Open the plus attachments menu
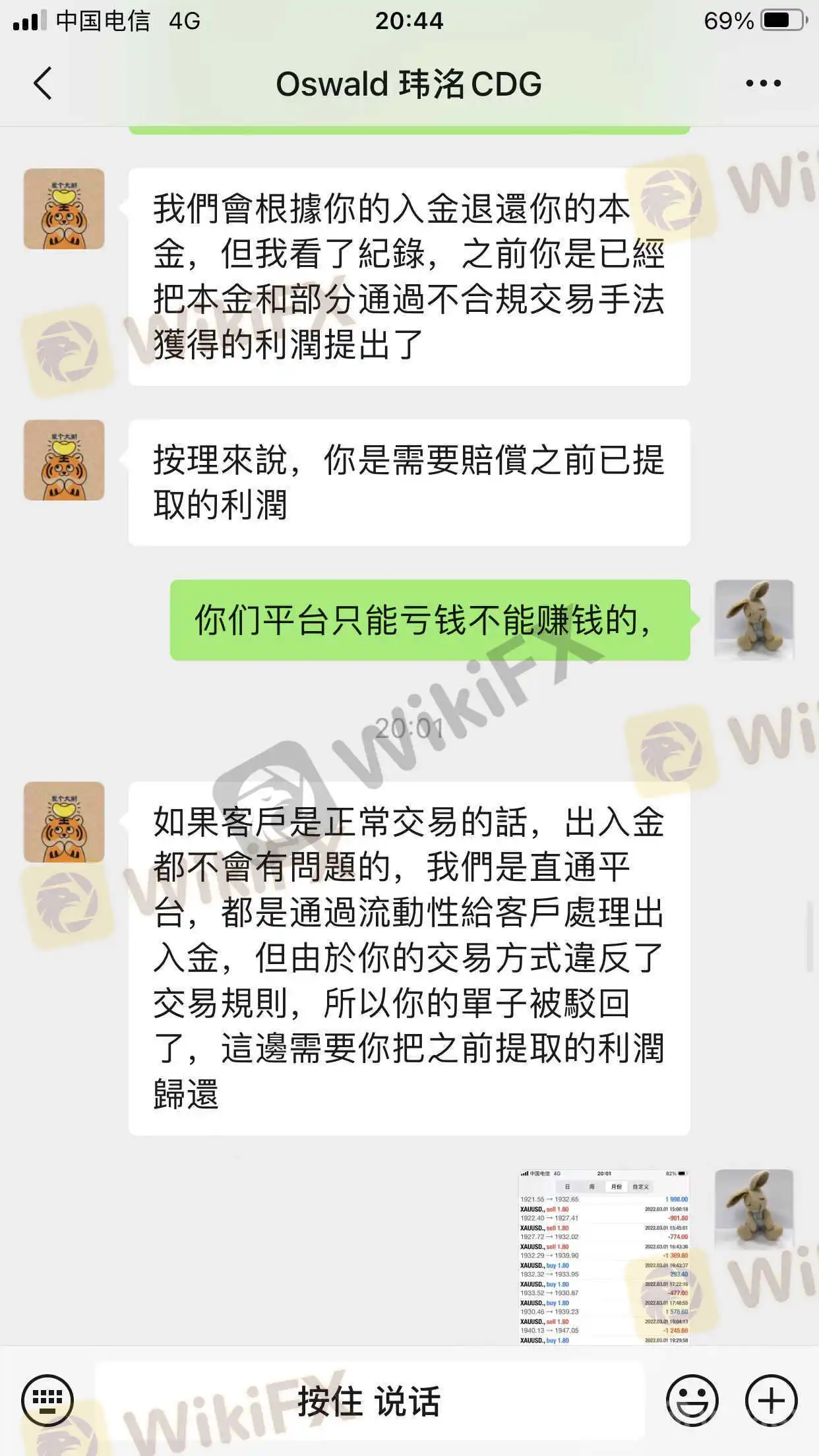Screen dimensions: 819x1456 (x=771, y=1400)
